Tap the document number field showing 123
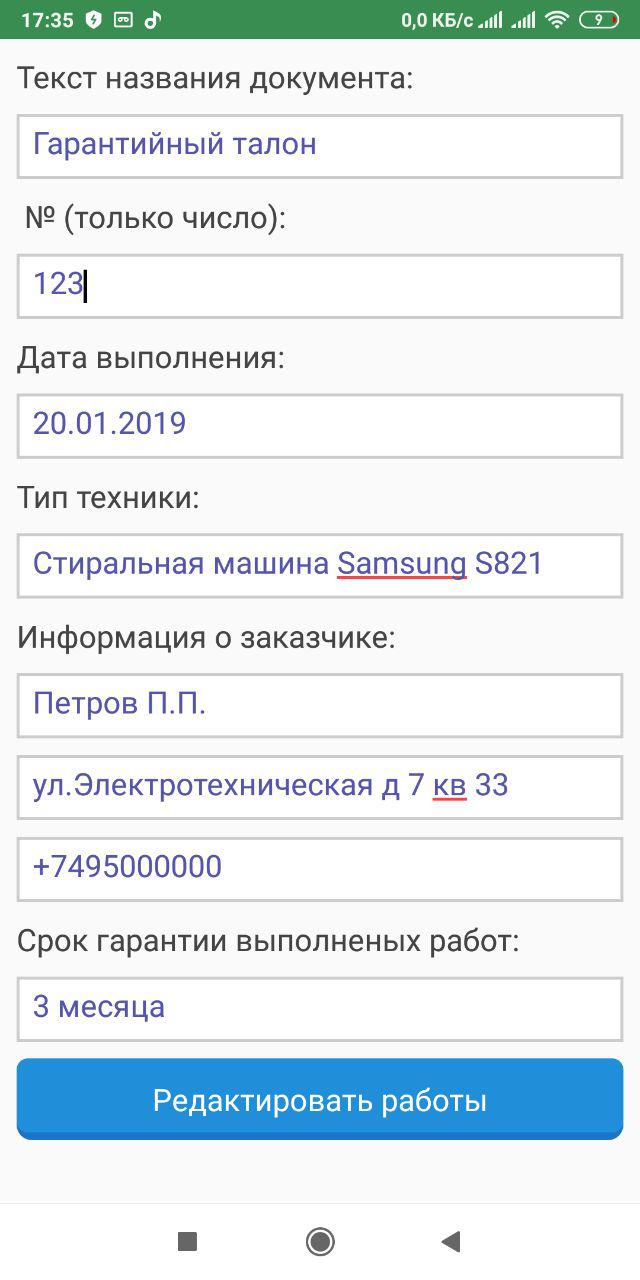 pos(320,286)
